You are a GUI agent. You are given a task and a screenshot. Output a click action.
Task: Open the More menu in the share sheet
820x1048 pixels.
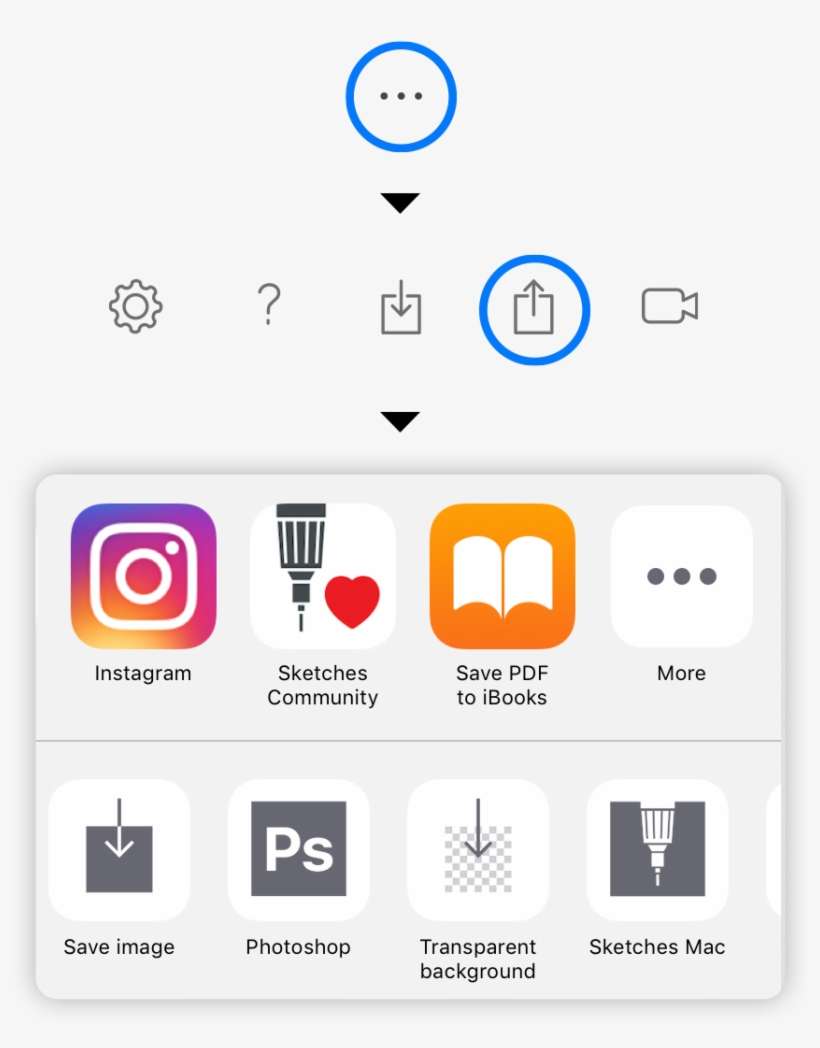[x=682, y=575]
